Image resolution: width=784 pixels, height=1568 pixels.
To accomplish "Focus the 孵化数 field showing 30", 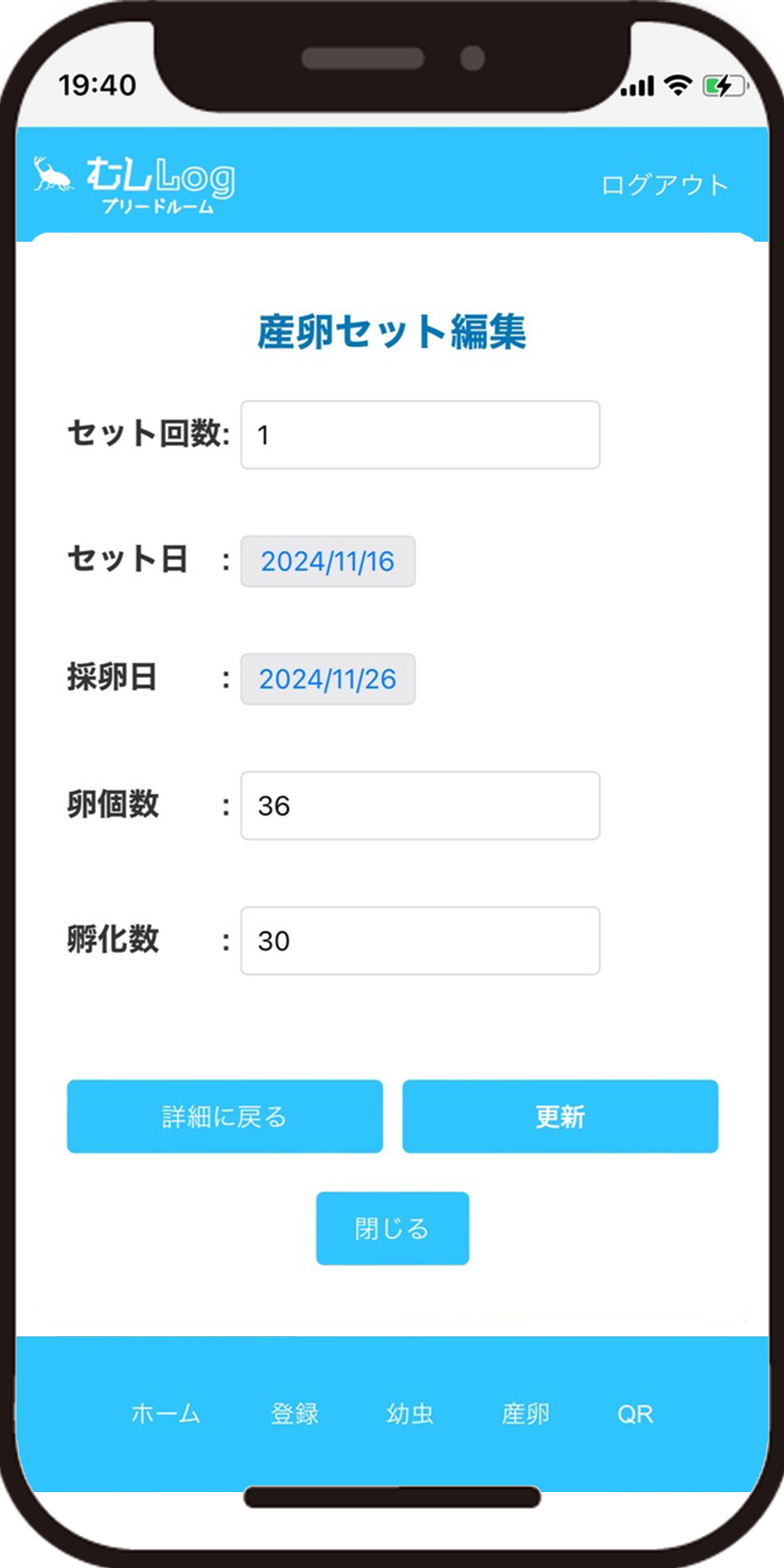I will (x=419, y=940).
